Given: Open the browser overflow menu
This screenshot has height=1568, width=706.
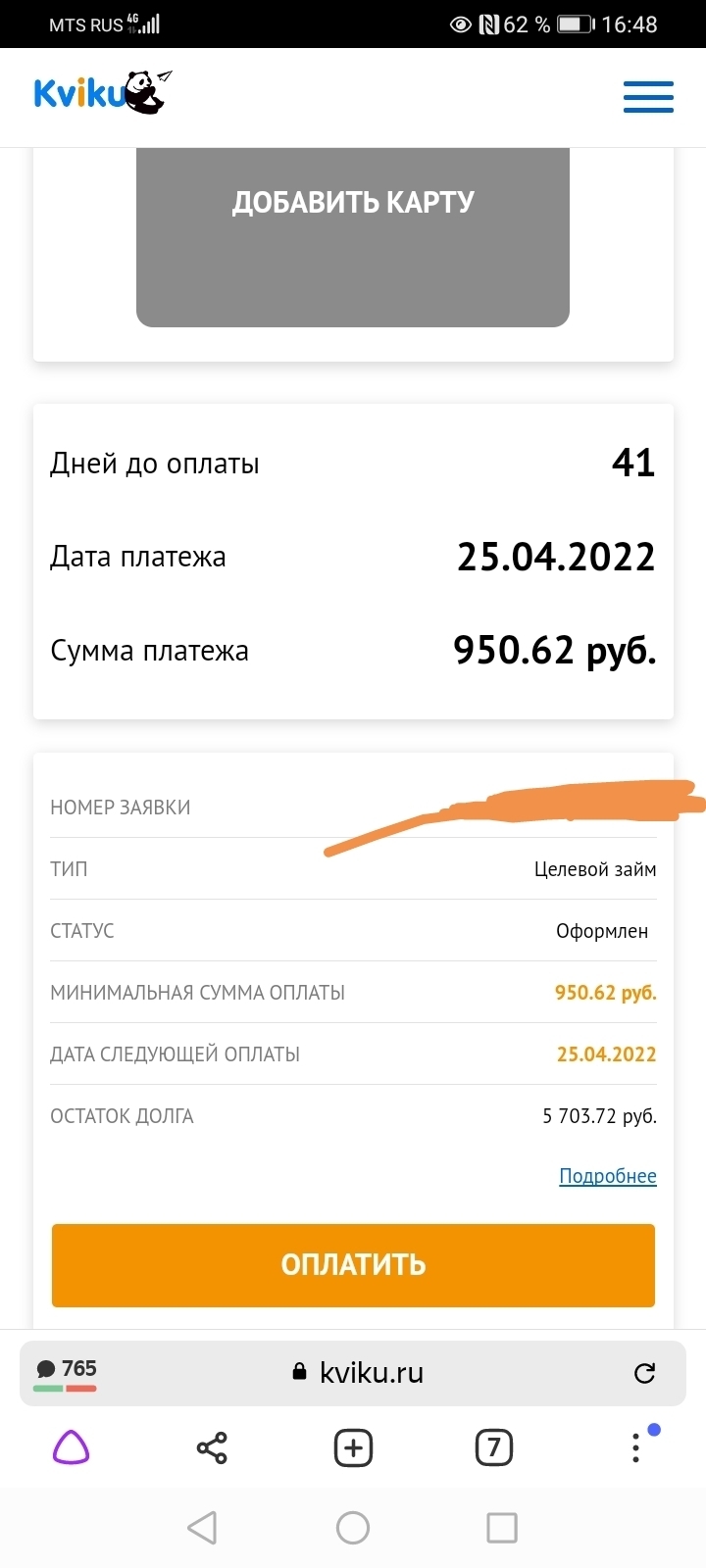Looking at the screenshot, I should [x=635, y=1447].
